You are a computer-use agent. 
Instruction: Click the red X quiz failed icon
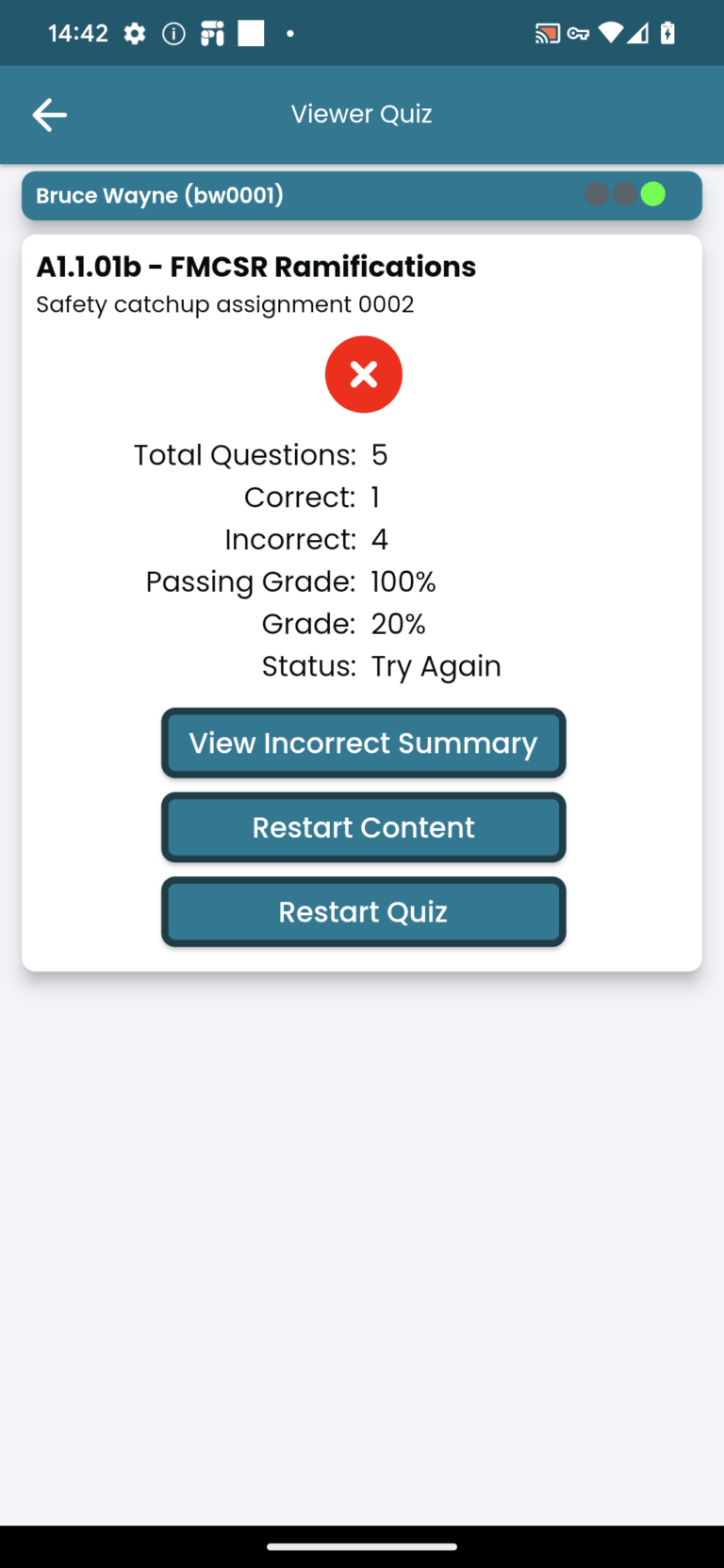point(364,373)
